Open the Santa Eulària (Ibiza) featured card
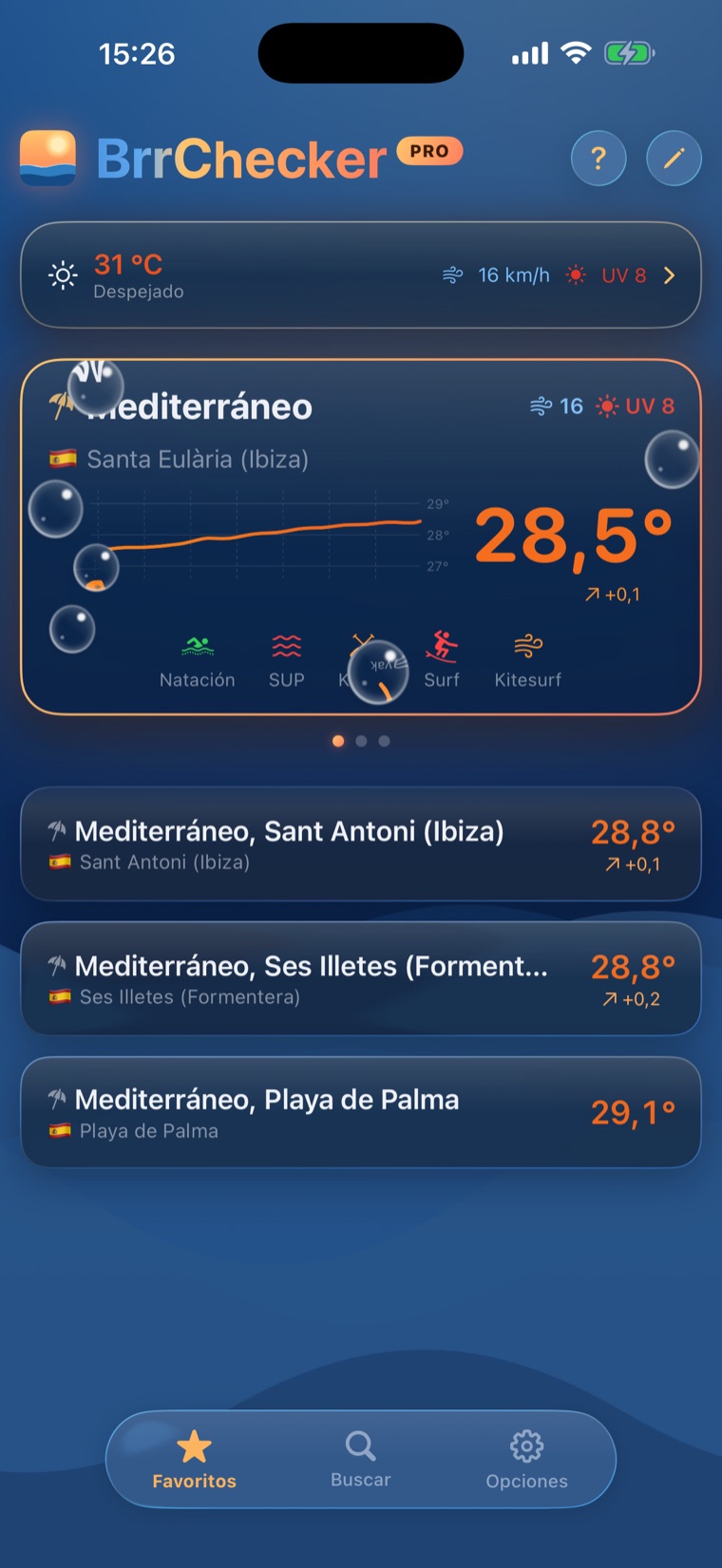Screen dimensions: 722x1568 click(x=361, y=537)
